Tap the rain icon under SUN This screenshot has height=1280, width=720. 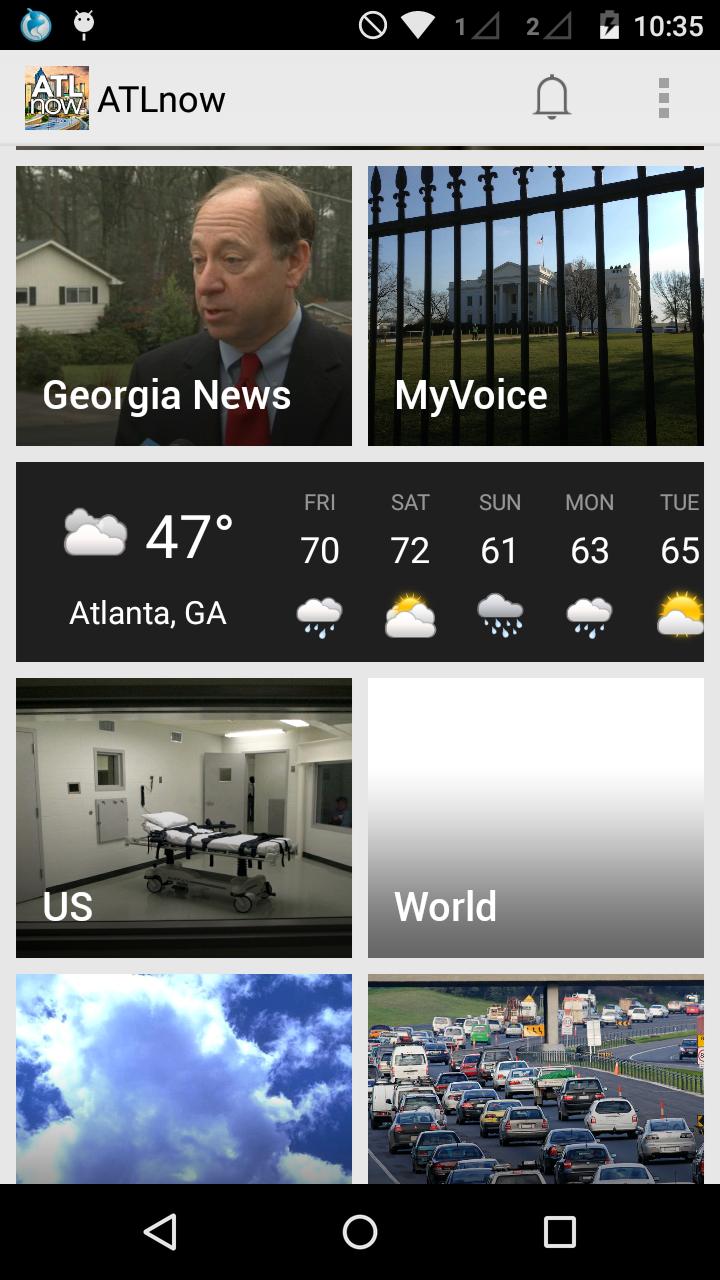[499, 614]
